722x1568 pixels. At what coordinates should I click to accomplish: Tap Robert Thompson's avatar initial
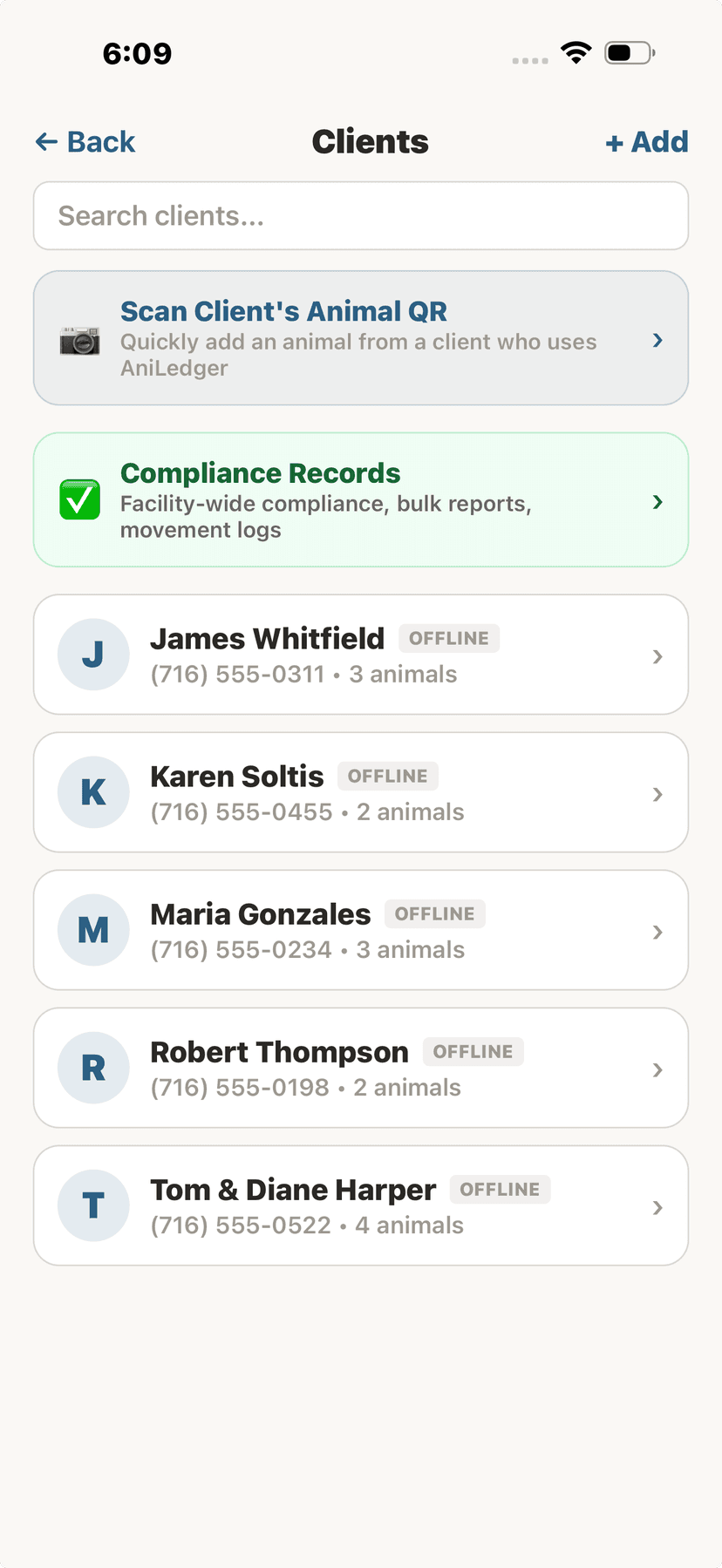pyautogui.click(x=93, y=1068)
